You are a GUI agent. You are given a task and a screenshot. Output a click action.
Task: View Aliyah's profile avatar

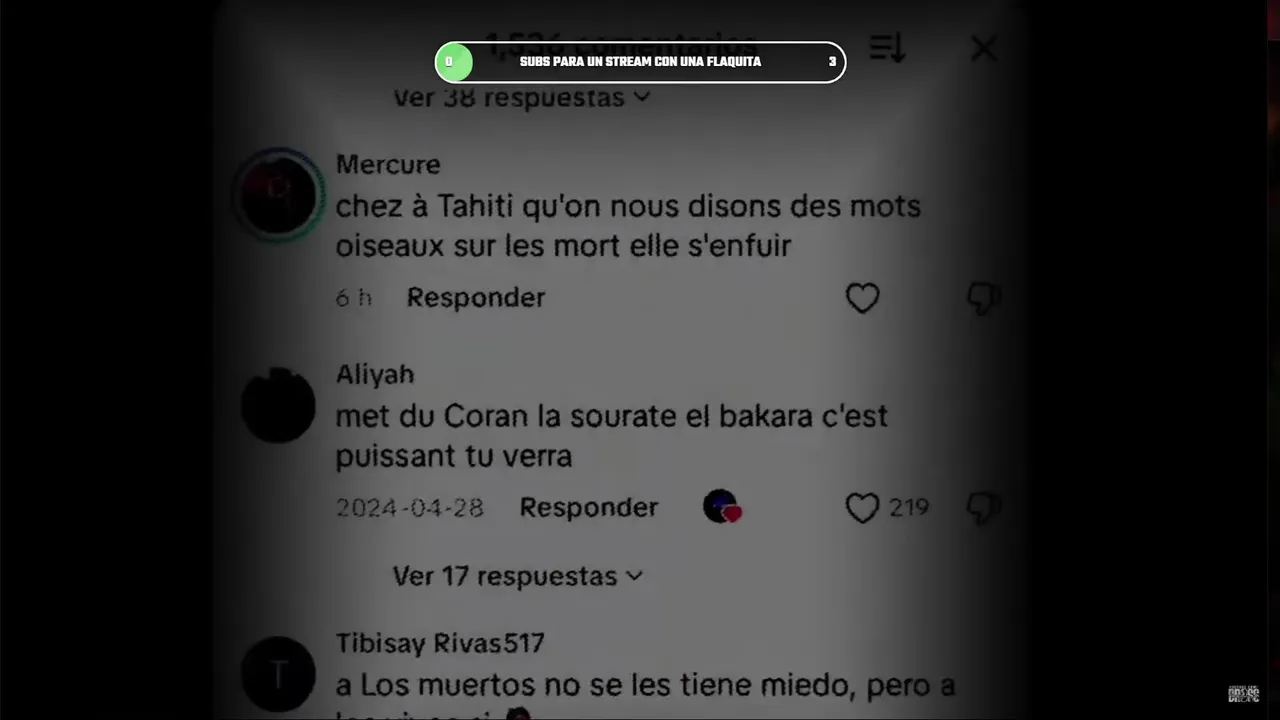pos(279,406)
